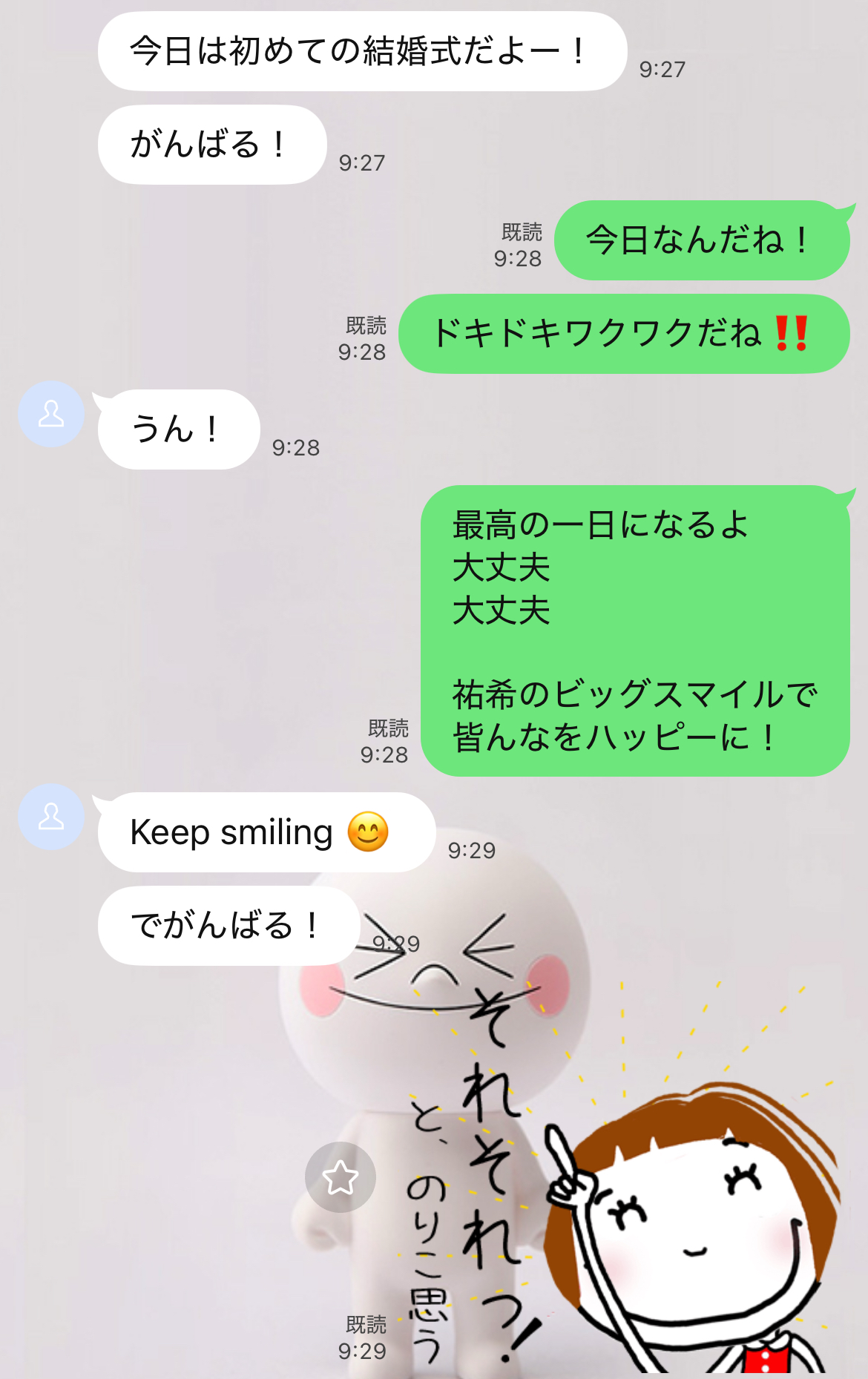Open sender's profile avatar beside うん！ message

(50, 414)
